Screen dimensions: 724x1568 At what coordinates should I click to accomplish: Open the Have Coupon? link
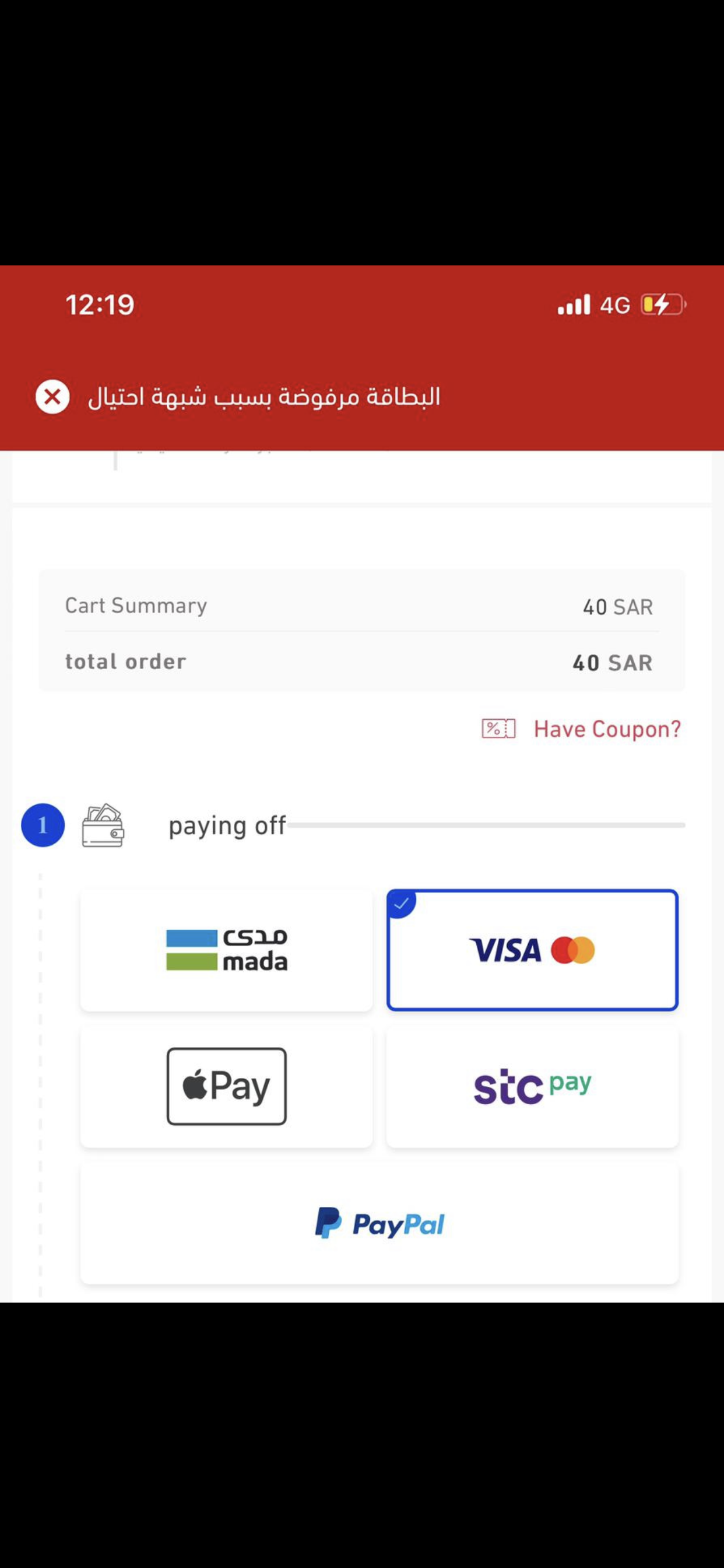[x=607, y=729]
